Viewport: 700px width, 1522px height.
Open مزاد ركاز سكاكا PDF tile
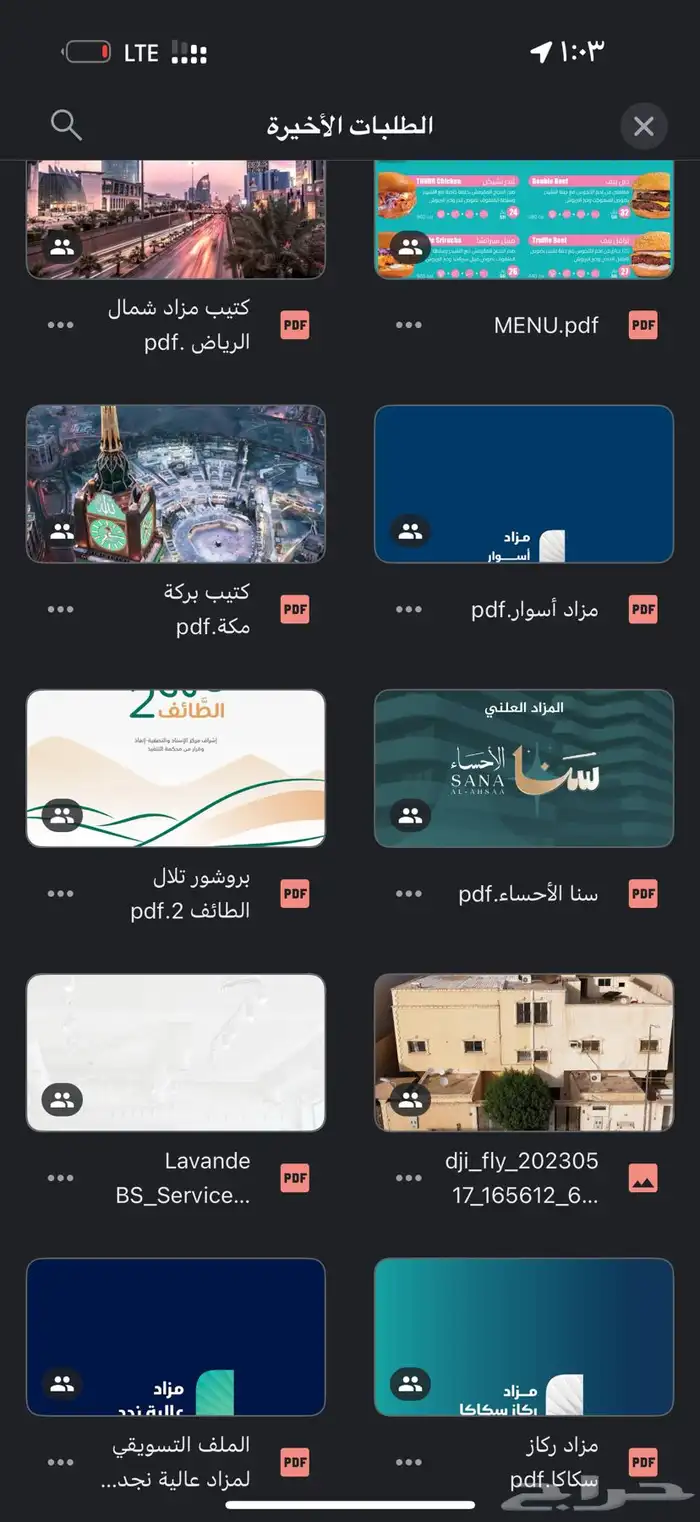pos(524,1337)
